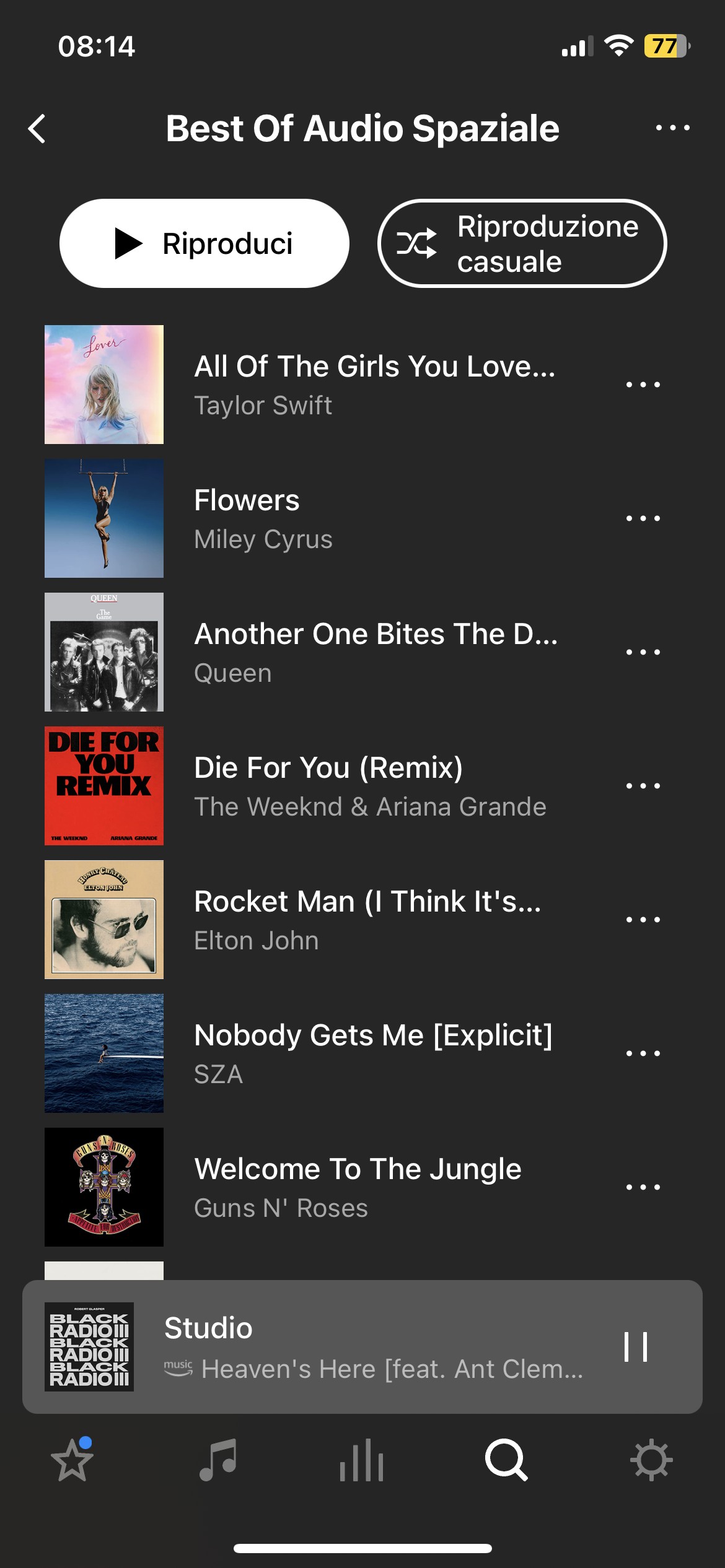Open the settings gear tab

click(651, 1460)
